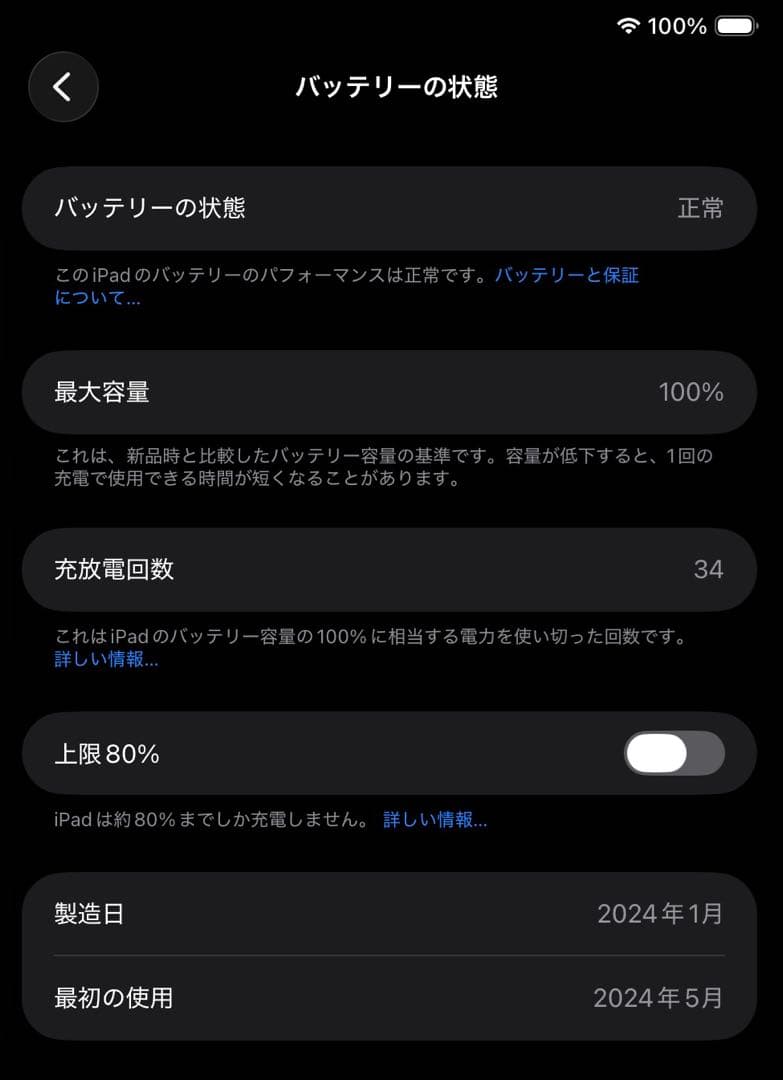Open 詳しい情報 link about charge limit
This screenshot has height=1080, width=783.
[435, 820]
